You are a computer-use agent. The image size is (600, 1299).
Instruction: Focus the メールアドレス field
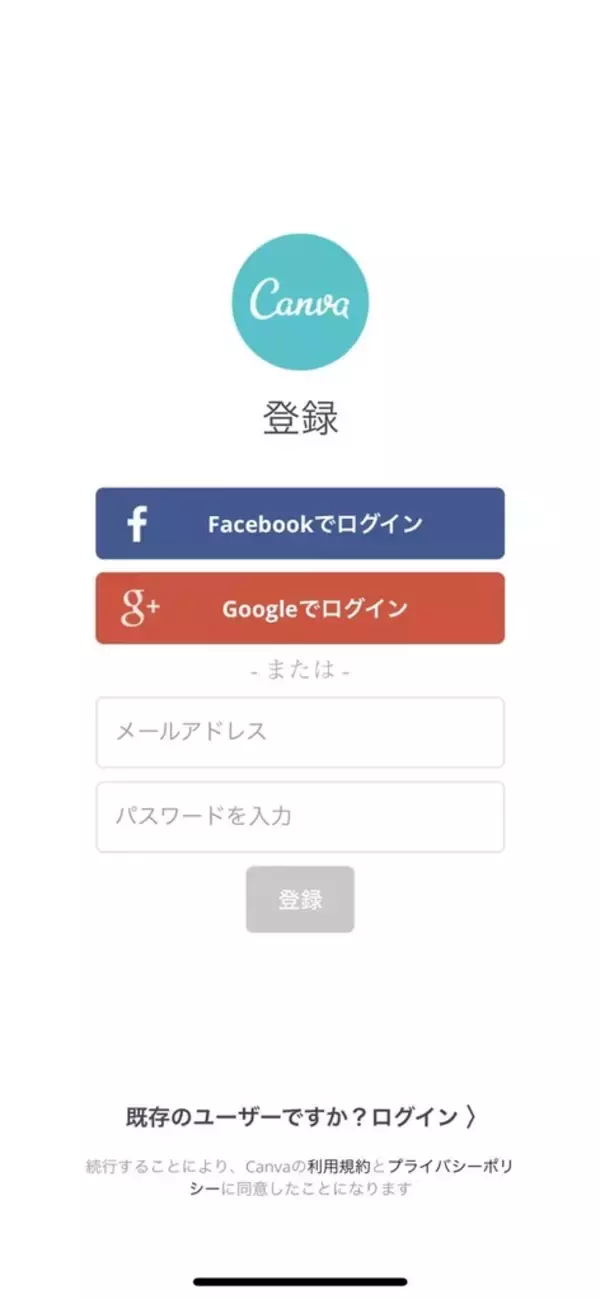point(300,732)
